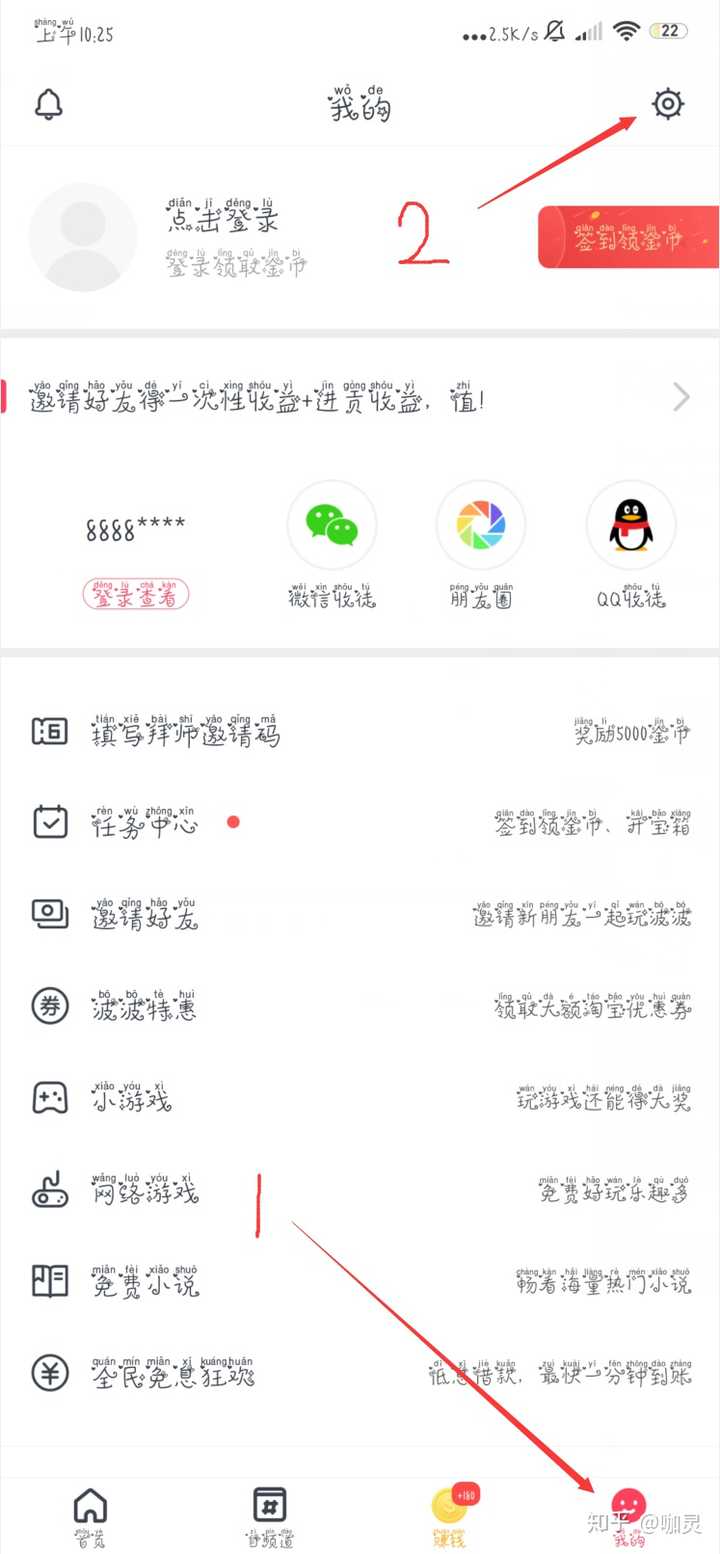Screen dimensions: 720x1554
Task: Open 小游戏 row
Action: point(131,1098)
